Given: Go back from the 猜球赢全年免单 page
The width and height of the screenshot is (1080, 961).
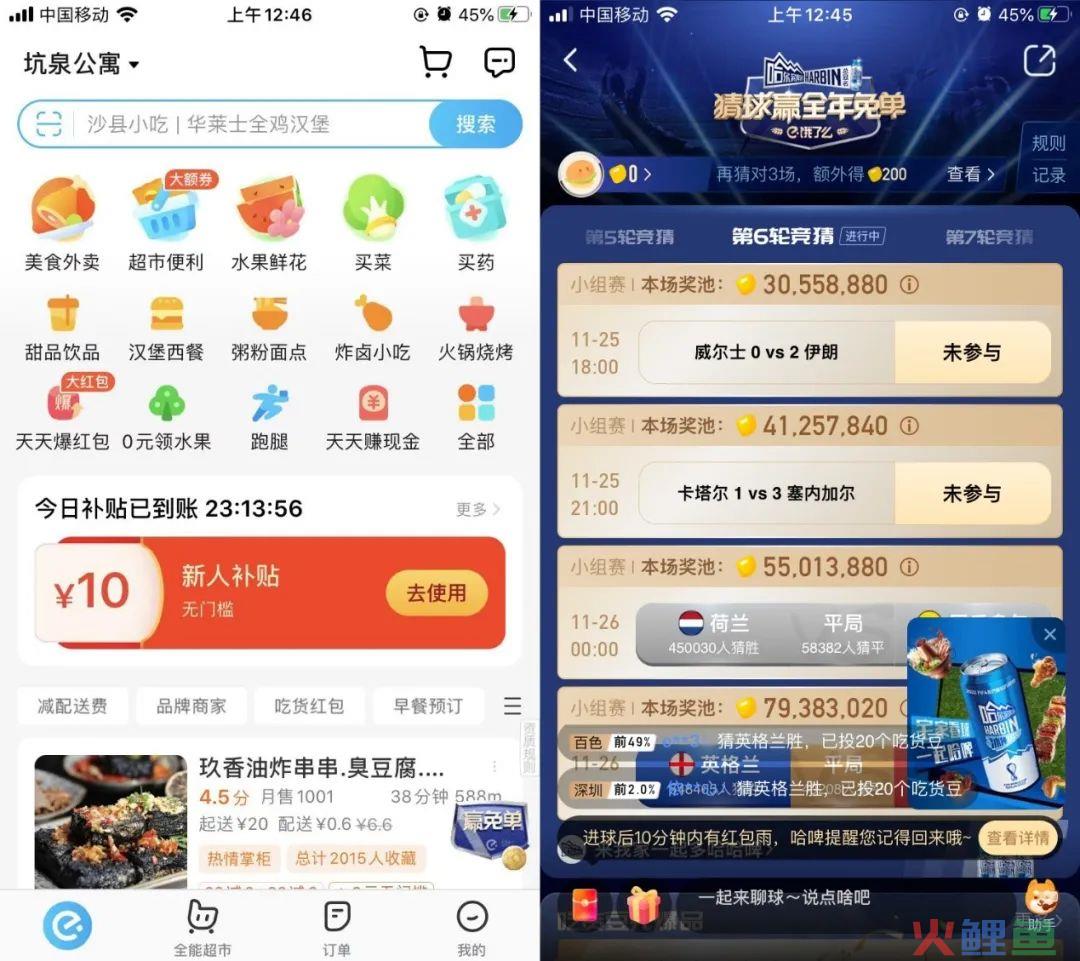Looking at the screenshot, I should (x=571, y=61).
